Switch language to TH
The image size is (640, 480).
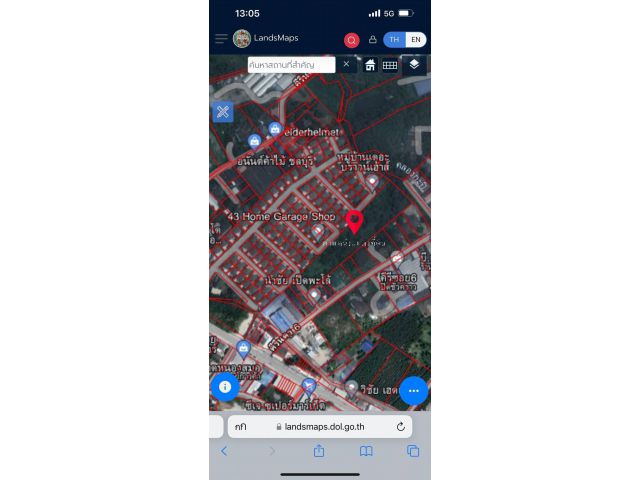click(395, 40)
